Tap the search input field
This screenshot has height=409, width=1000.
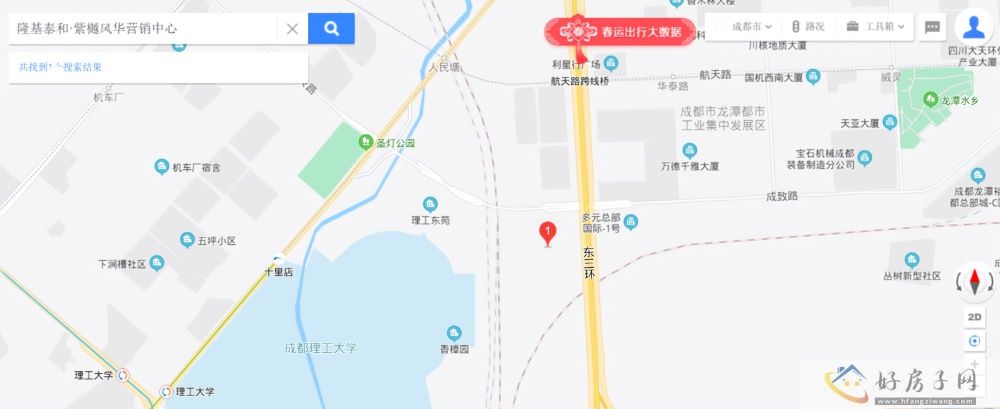tap(140, 28)
